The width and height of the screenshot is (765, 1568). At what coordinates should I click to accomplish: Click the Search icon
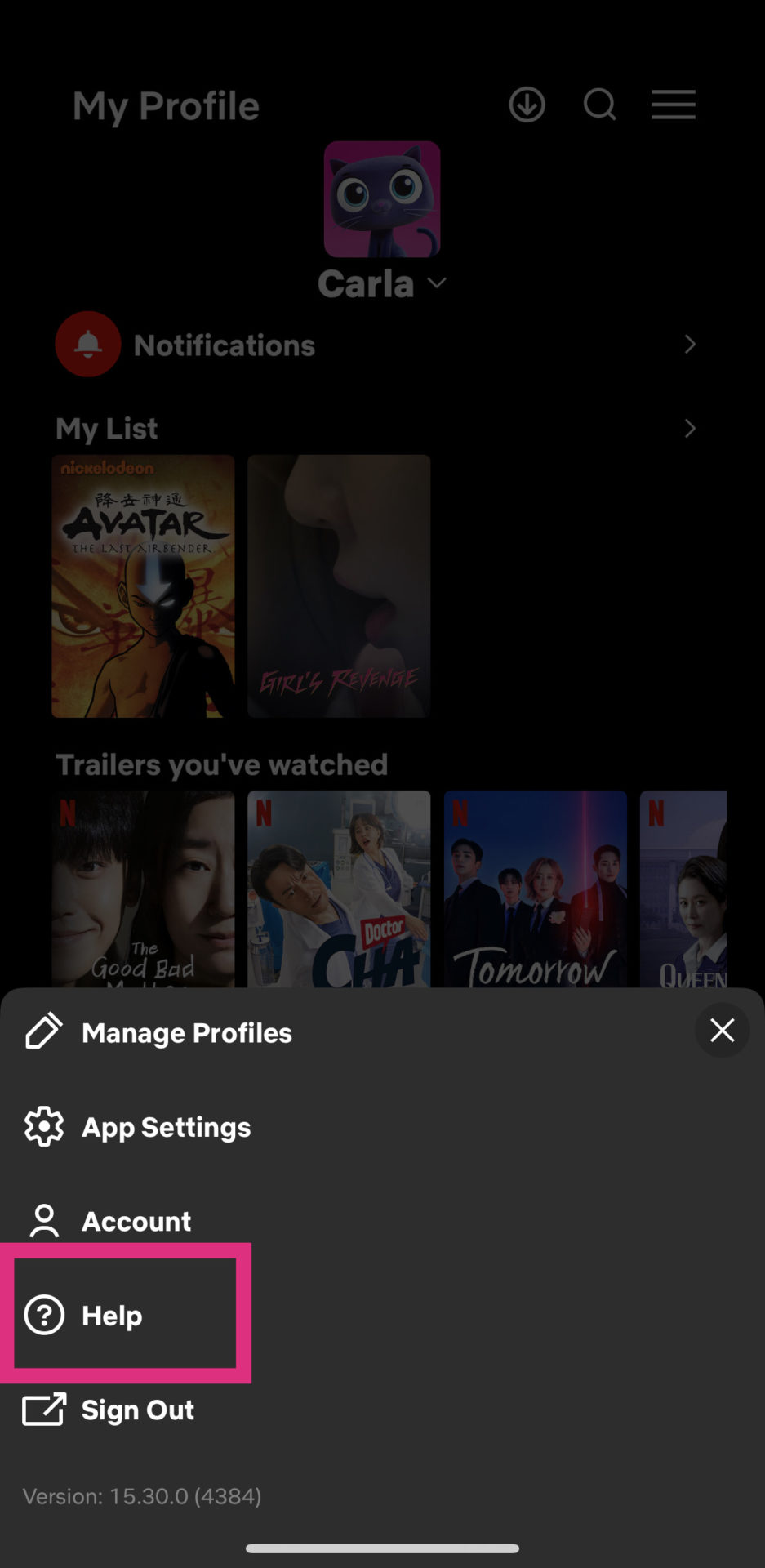click(x=599, y=105)
